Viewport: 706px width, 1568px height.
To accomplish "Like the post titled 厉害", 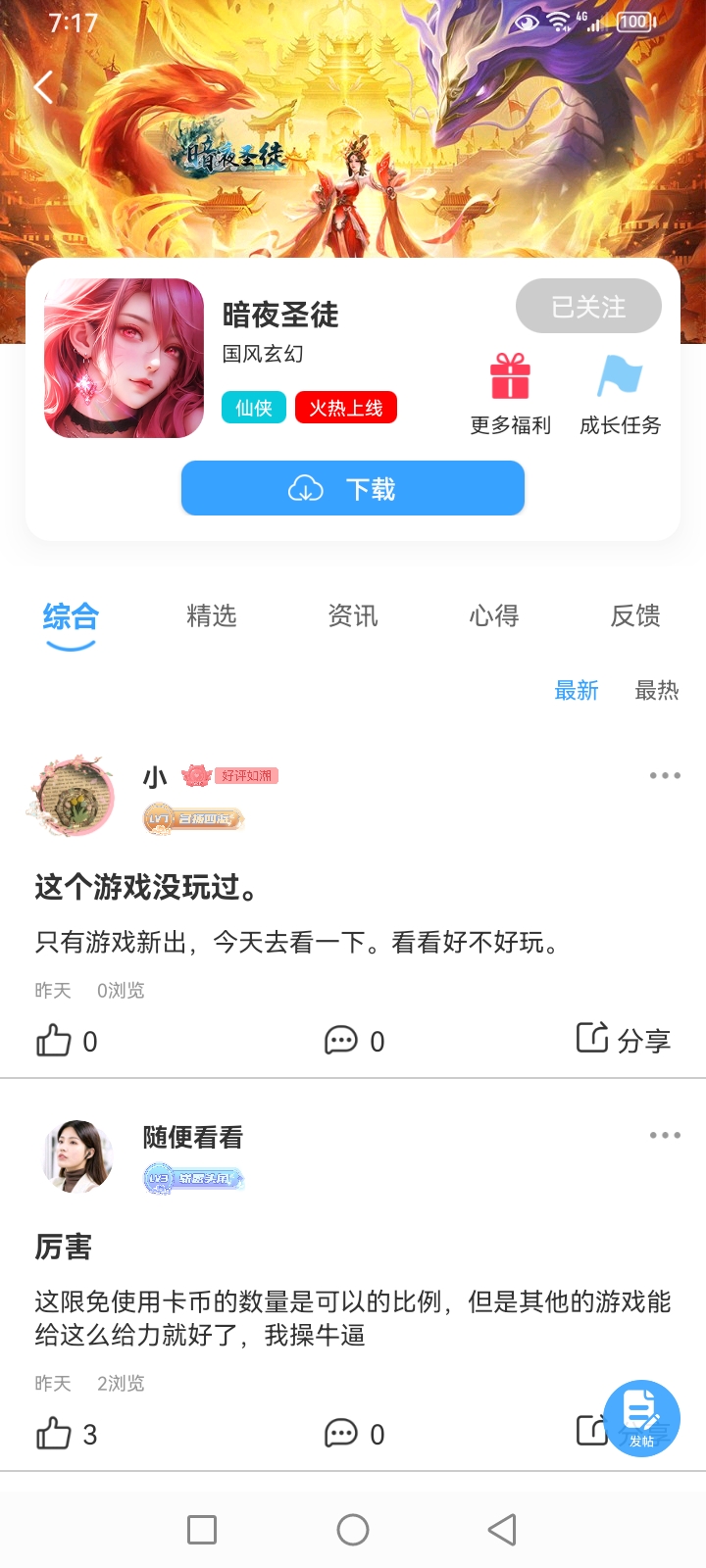I will pos(55,1434).
